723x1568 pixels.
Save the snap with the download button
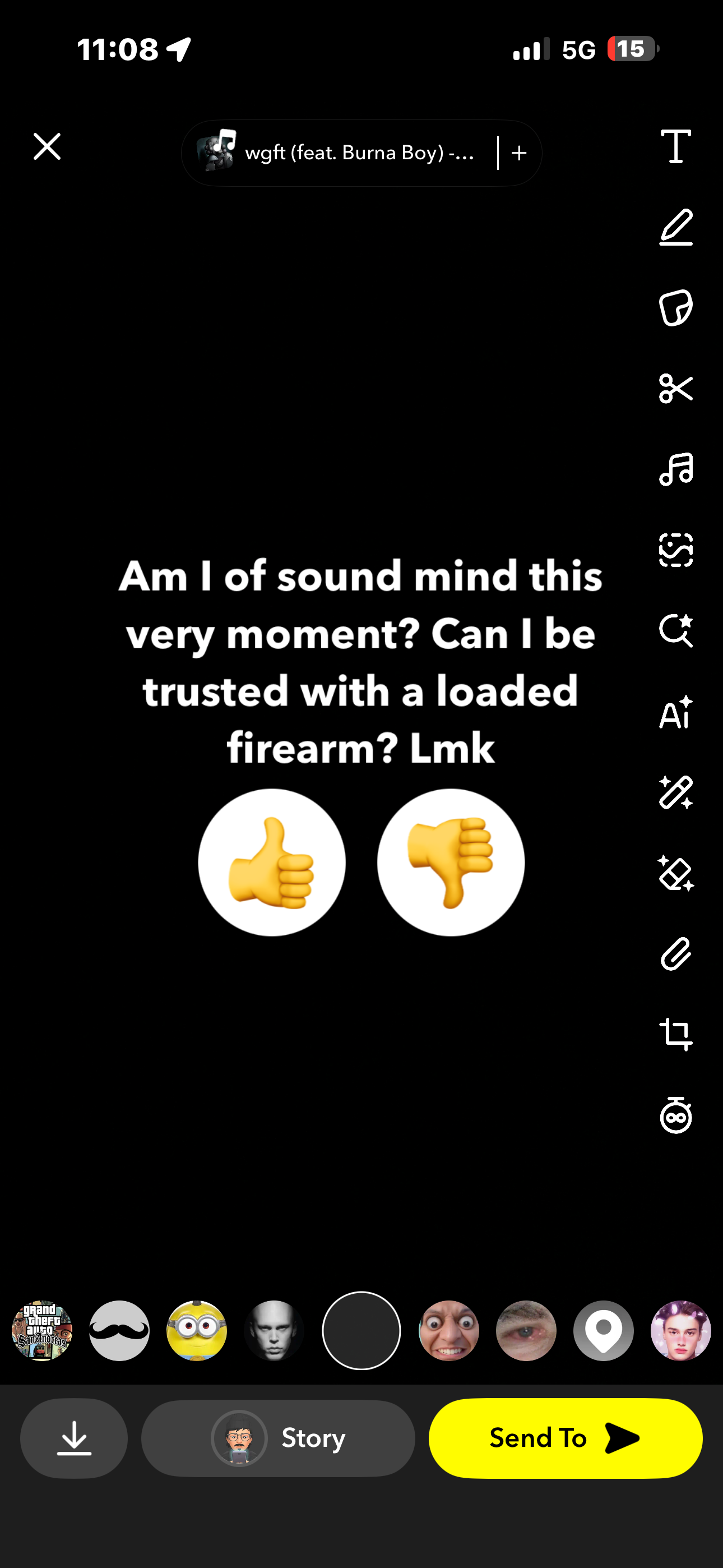73,1438
